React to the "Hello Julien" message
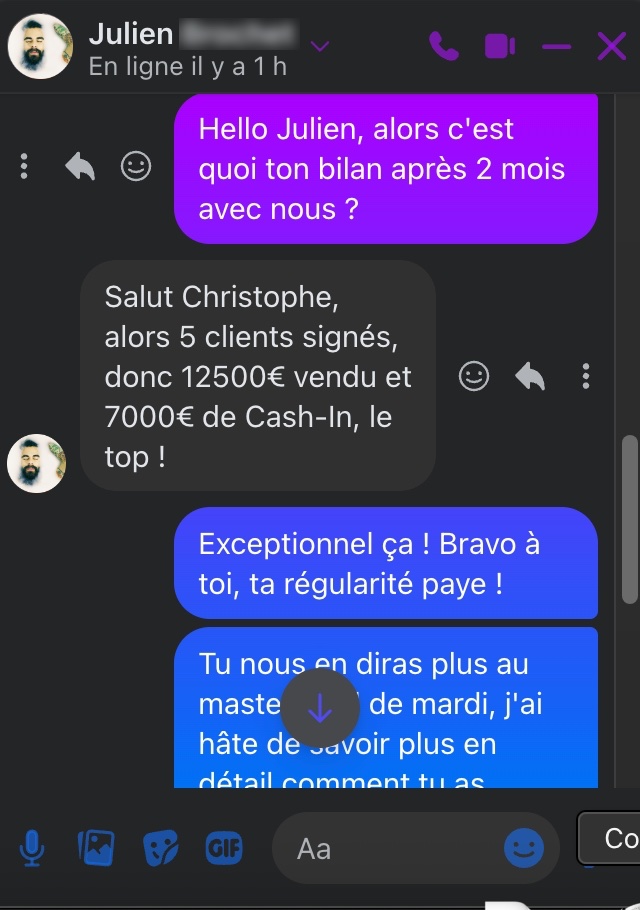The height and width of the screenshot is (910, 640). [x=136, y=166]
